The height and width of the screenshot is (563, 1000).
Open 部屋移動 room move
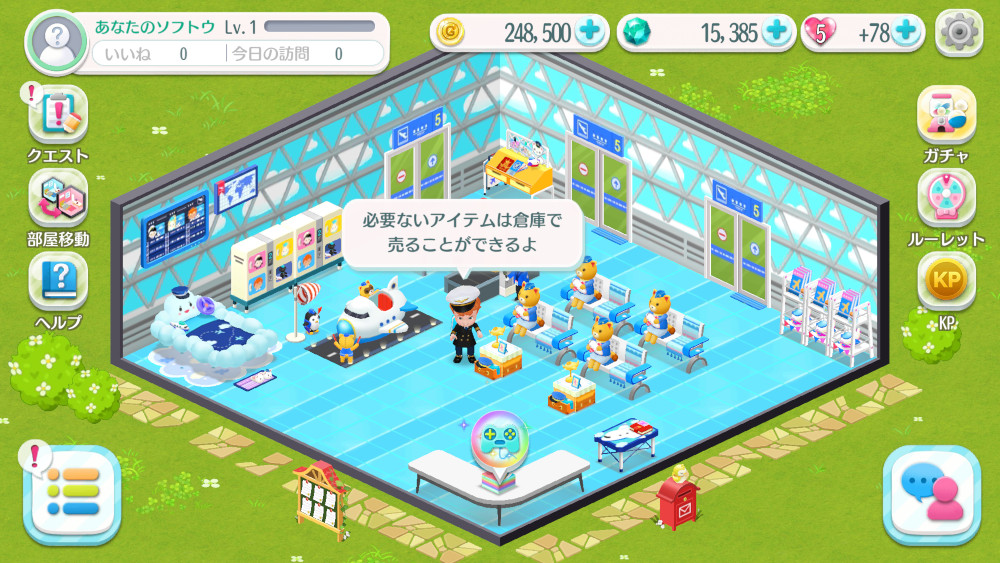(x=58, y=198)
